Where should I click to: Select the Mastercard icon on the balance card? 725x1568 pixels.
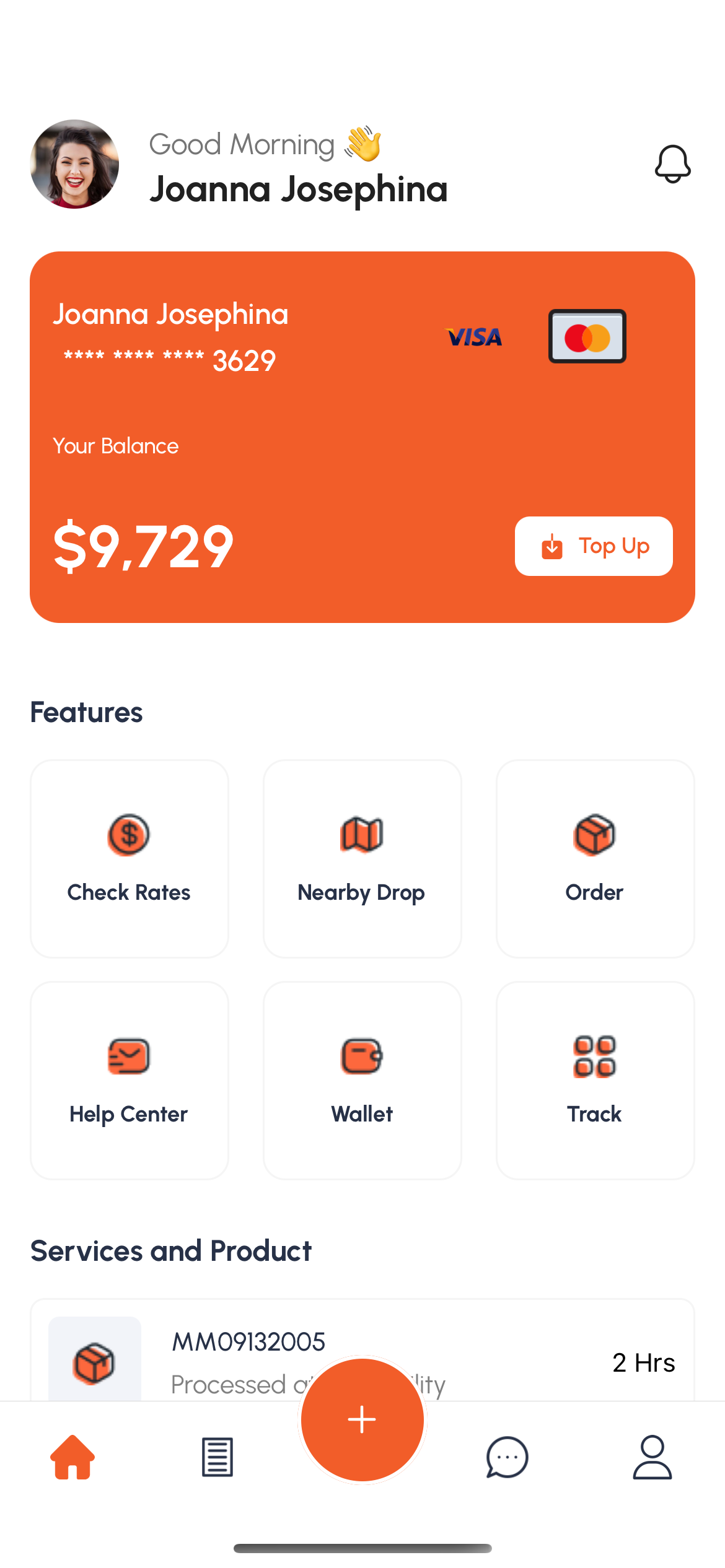click(587, 336)
